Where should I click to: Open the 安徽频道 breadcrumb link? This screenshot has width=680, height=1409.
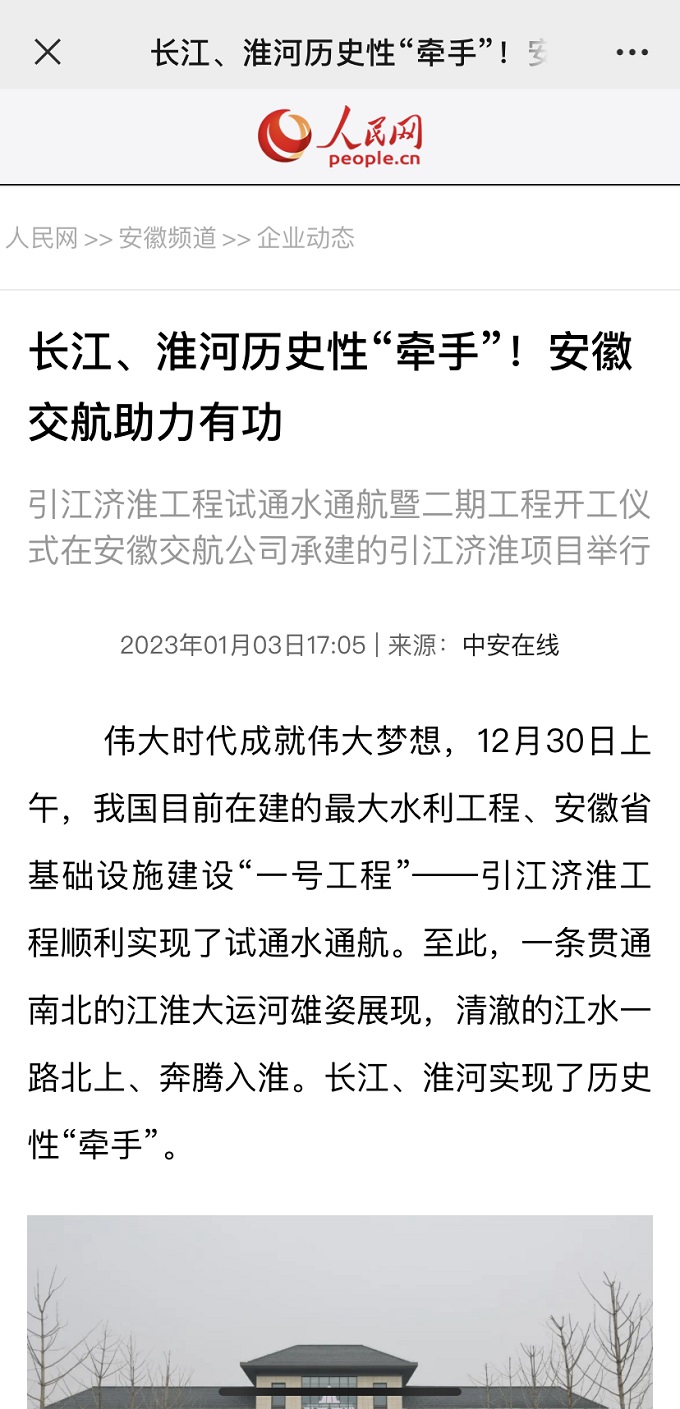(167, 238)
